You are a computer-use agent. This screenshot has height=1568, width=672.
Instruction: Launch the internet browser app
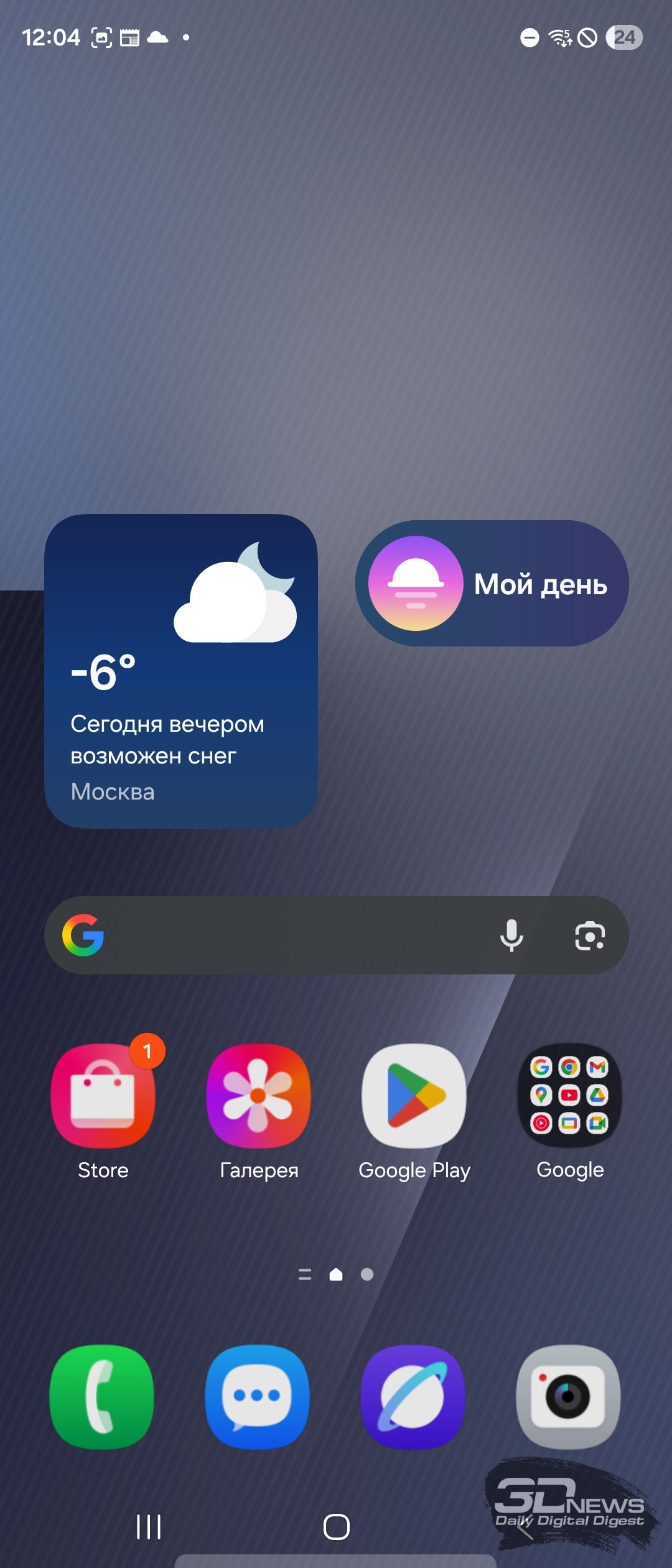pyautogui.click(x=413, y=1397)
